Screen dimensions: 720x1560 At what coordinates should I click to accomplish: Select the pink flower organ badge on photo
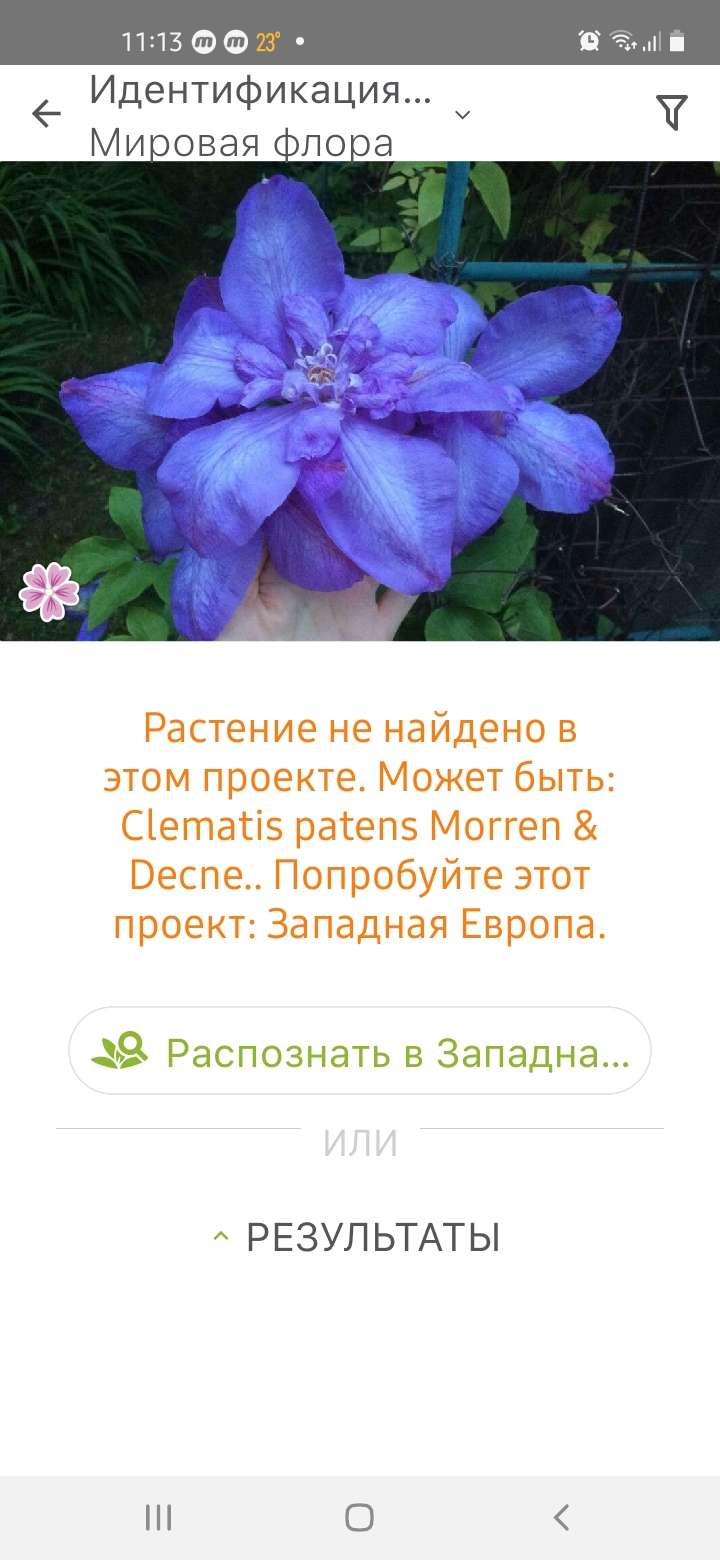tap(48, 590)
